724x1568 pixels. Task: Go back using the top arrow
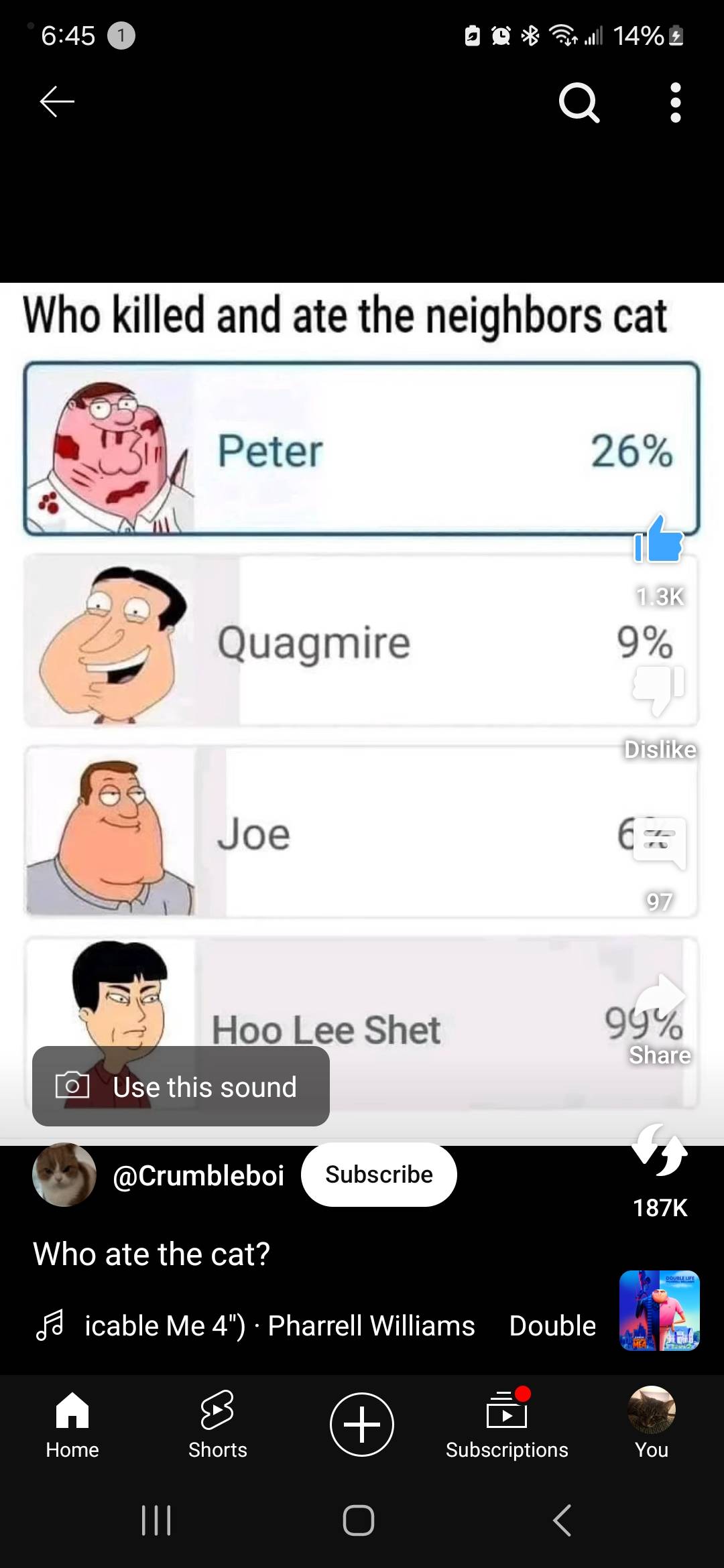point(57,103)
